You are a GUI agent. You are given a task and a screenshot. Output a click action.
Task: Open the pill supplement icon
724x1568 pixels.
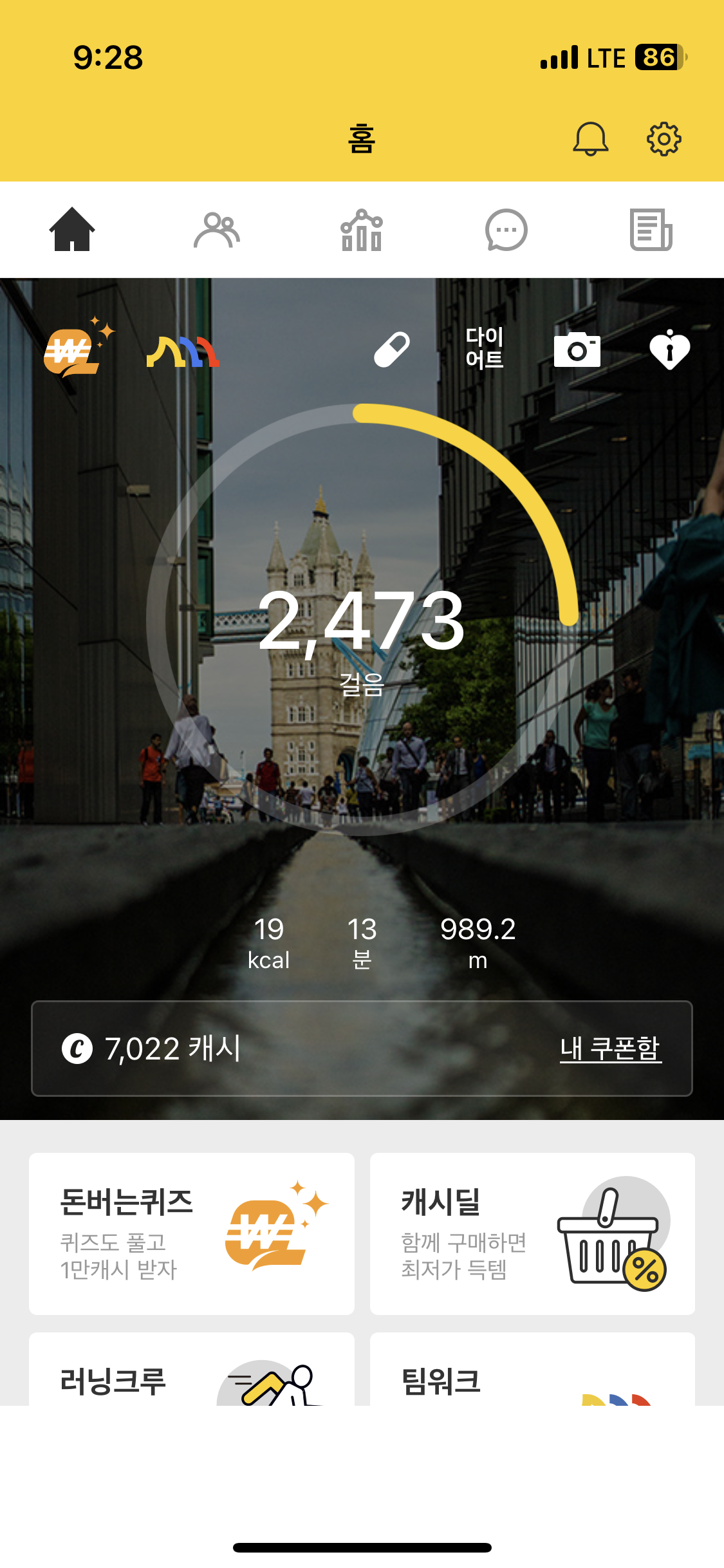coord(392,350)
